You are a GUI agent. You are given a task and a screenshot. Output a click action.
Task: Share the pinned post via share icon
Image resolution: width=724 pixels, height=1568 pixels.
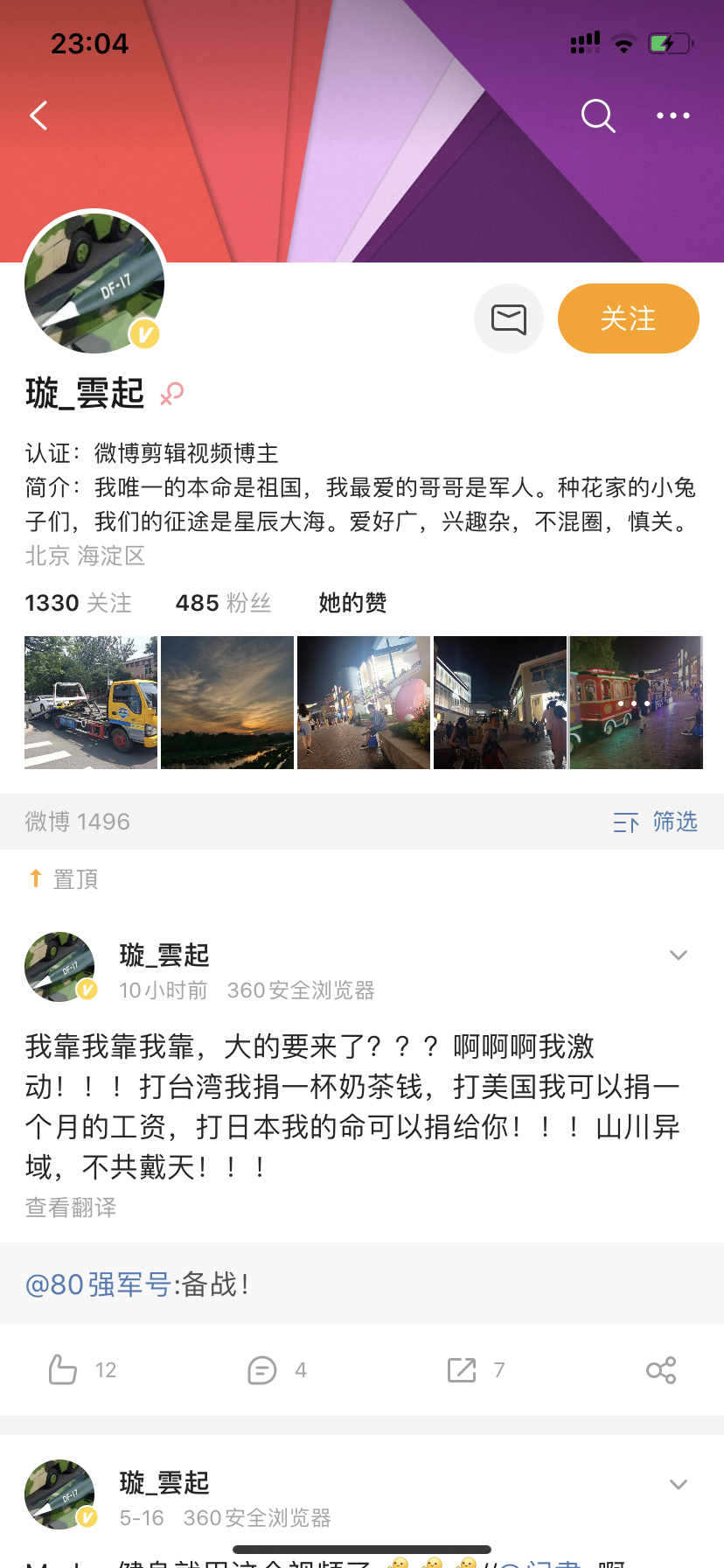click(x=661, y=1369)
